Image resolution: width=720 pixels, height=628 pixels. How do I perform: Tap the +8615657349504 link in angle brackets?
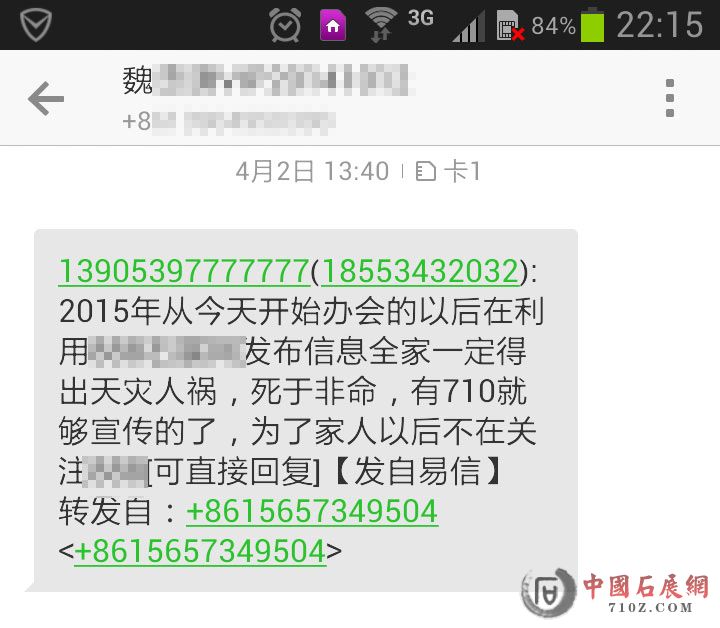[200, 551]
